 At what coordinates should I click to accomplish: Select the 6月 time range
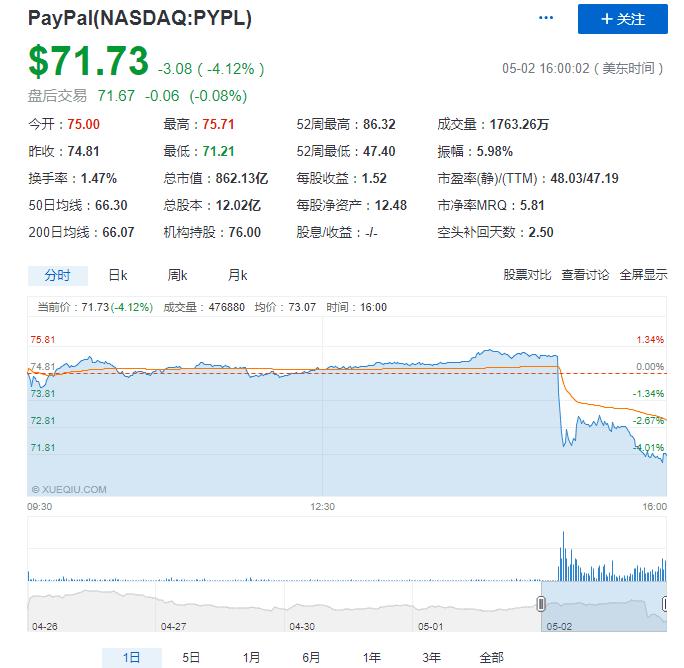pos(311,657)
